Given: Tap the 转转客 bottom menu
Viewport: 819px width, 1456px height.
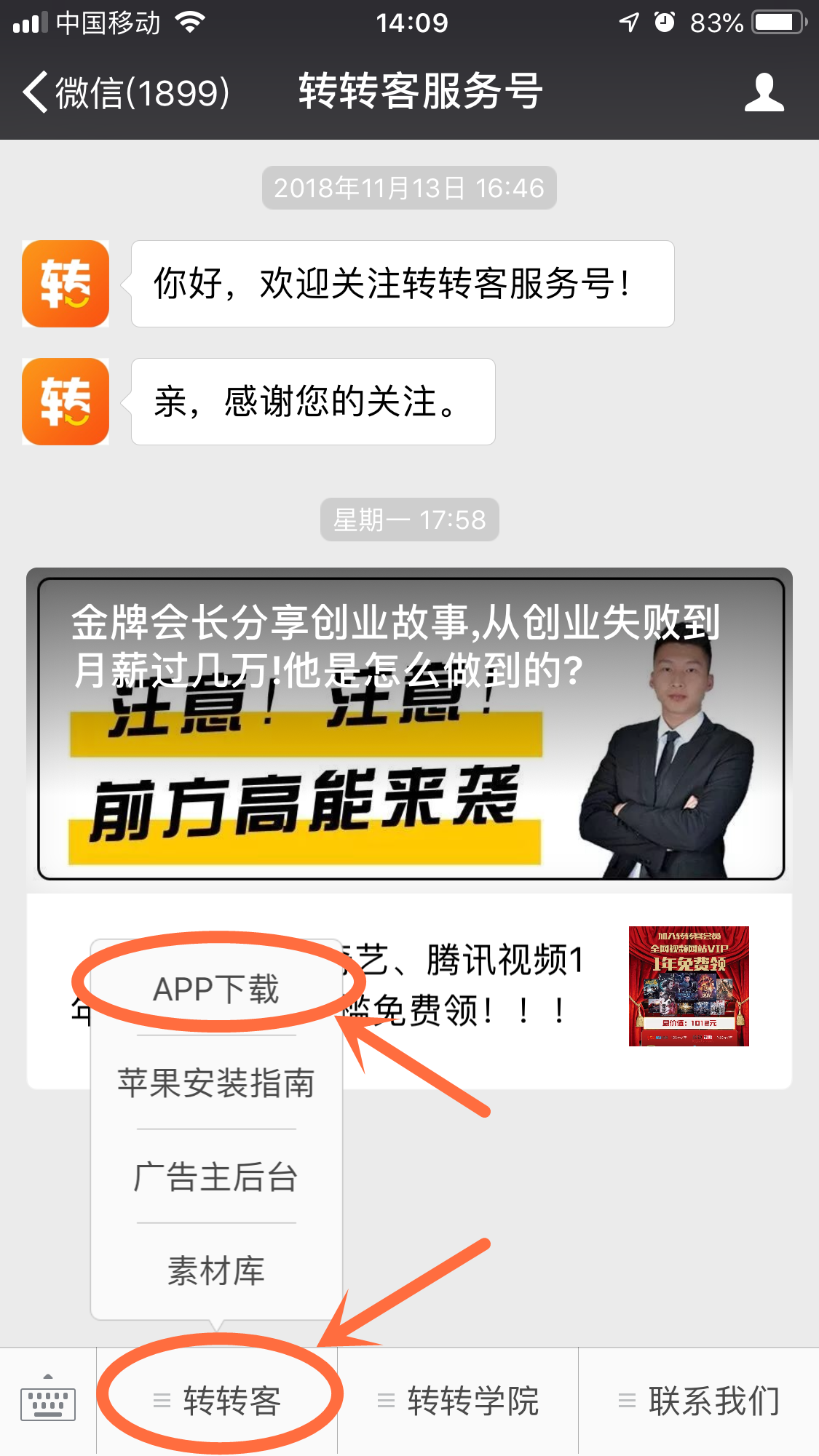Looking at the screenshot, I should pos(217,1401).
